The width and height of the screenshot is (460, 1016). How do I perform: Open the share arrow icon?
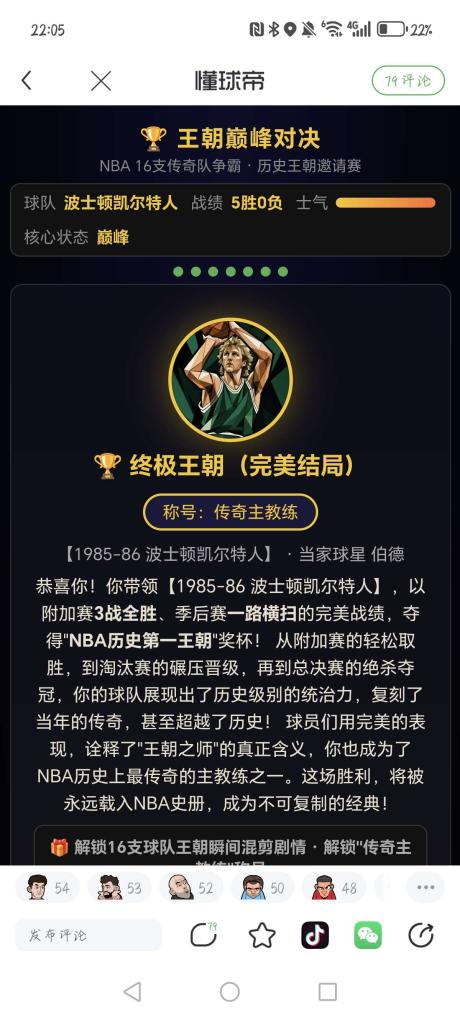pyautogui.click(x=421, y=935)
